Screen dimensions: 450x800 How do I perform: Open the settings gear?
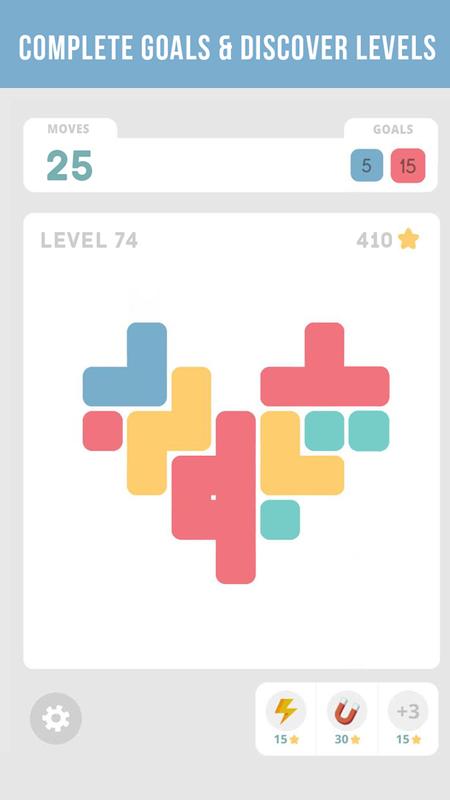tap(56, 718)
